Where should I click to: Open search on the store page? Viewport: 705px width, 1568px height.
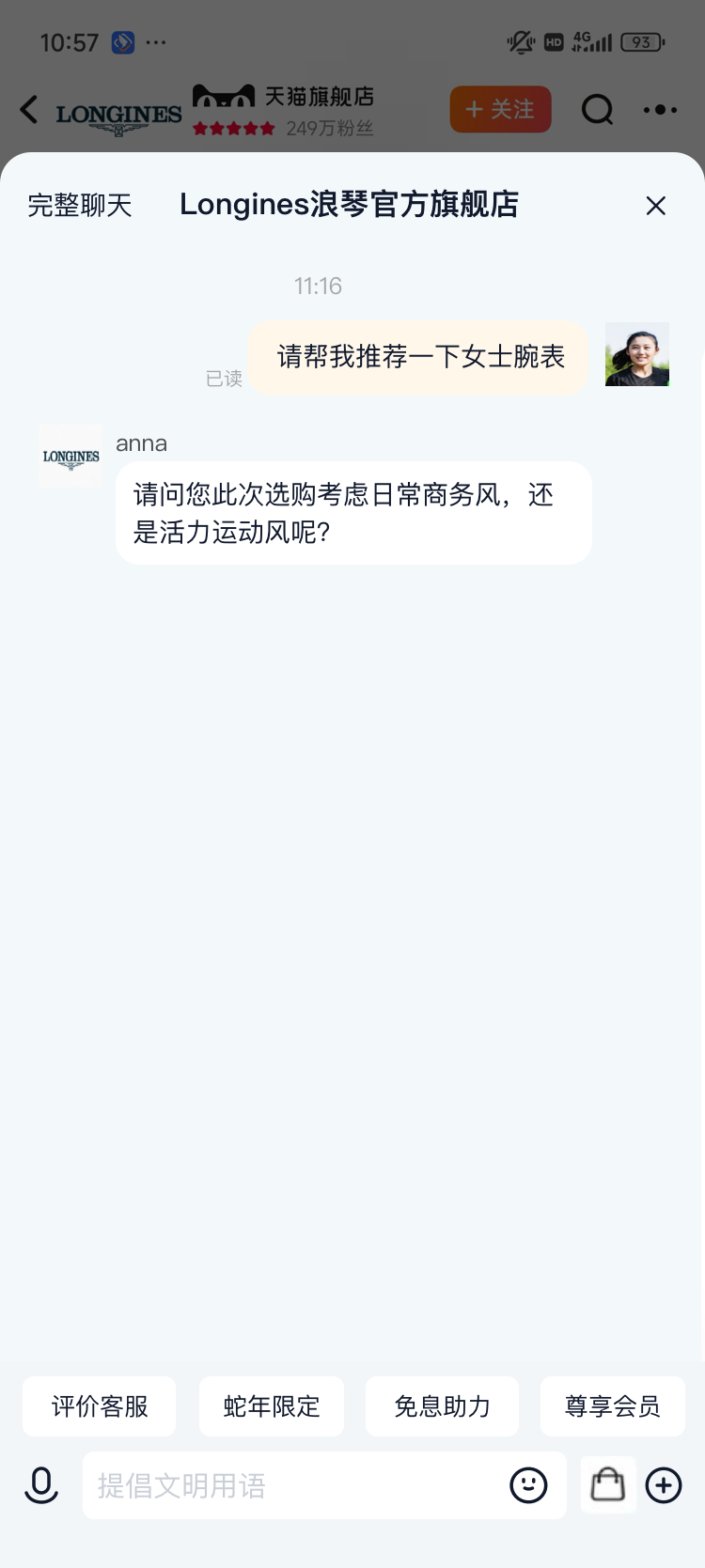(x=597, y=110)
